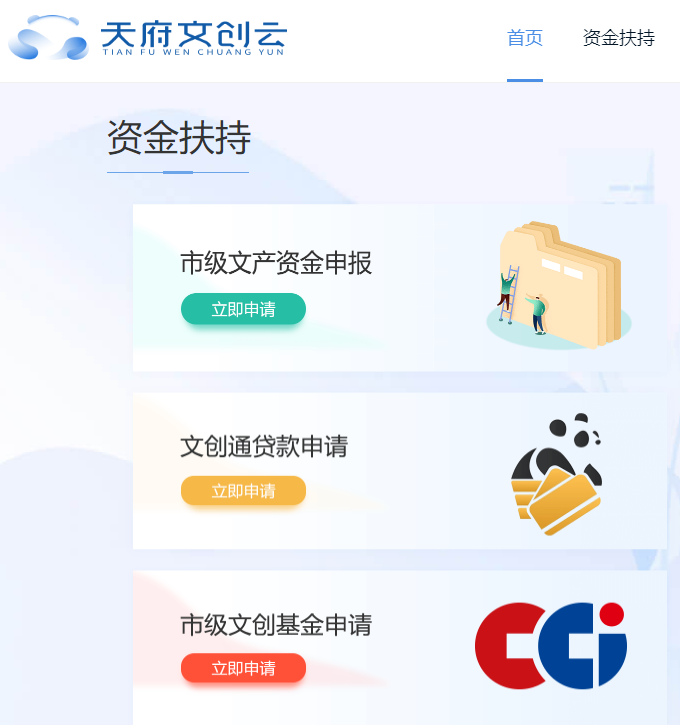Image resolution: width=680 pixels, height=725 pixels.
Task: Open the 天府文创云 home logo
Action: coord(148,38)
